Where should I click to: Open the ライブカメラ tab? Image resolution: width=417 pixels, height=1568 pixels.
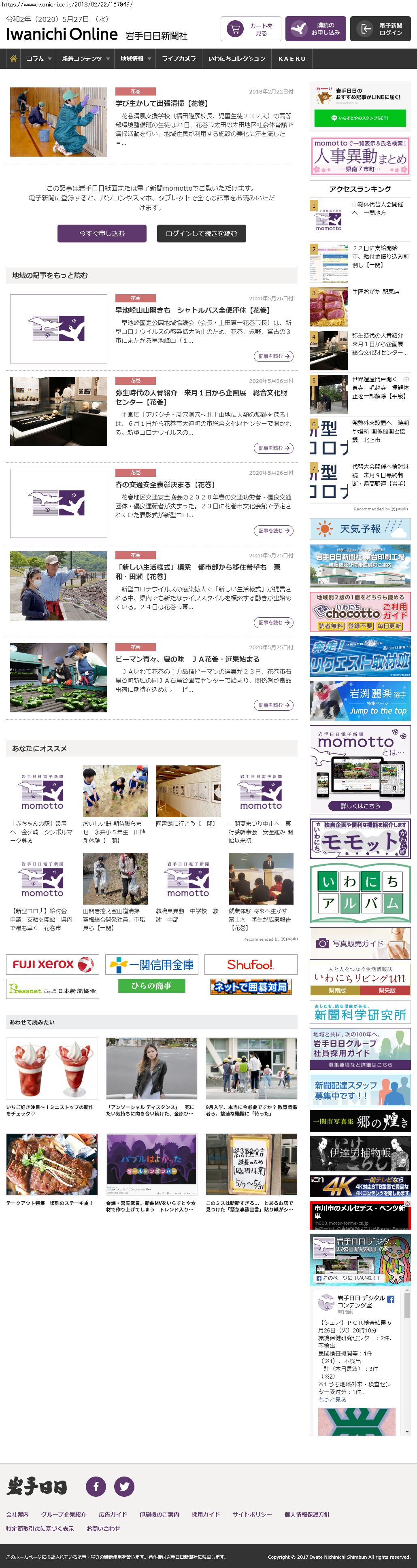179,59
